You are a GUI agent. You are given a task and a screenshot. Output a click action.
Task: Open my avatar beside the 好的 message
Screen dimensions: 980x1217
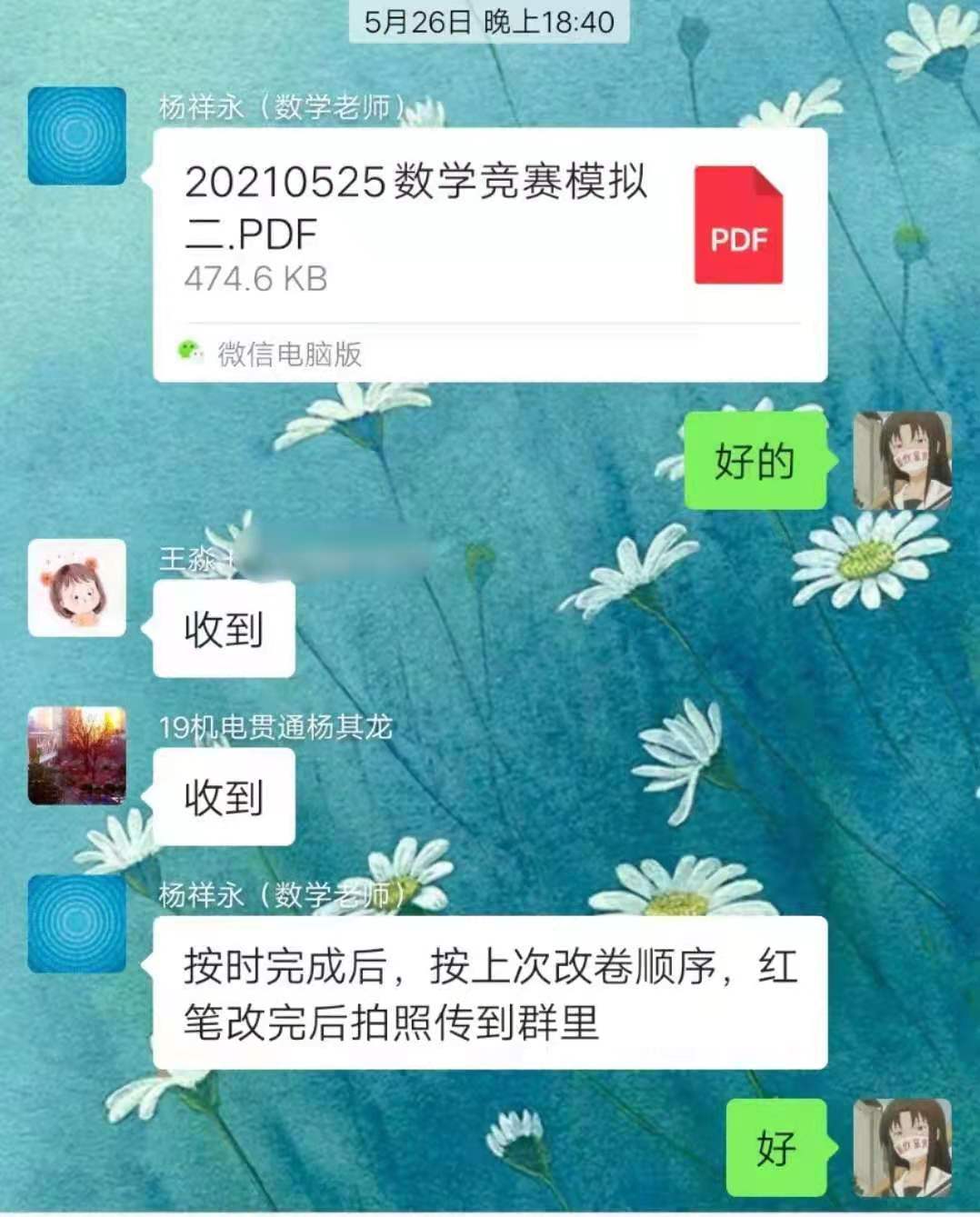click(x=902, y=460)
